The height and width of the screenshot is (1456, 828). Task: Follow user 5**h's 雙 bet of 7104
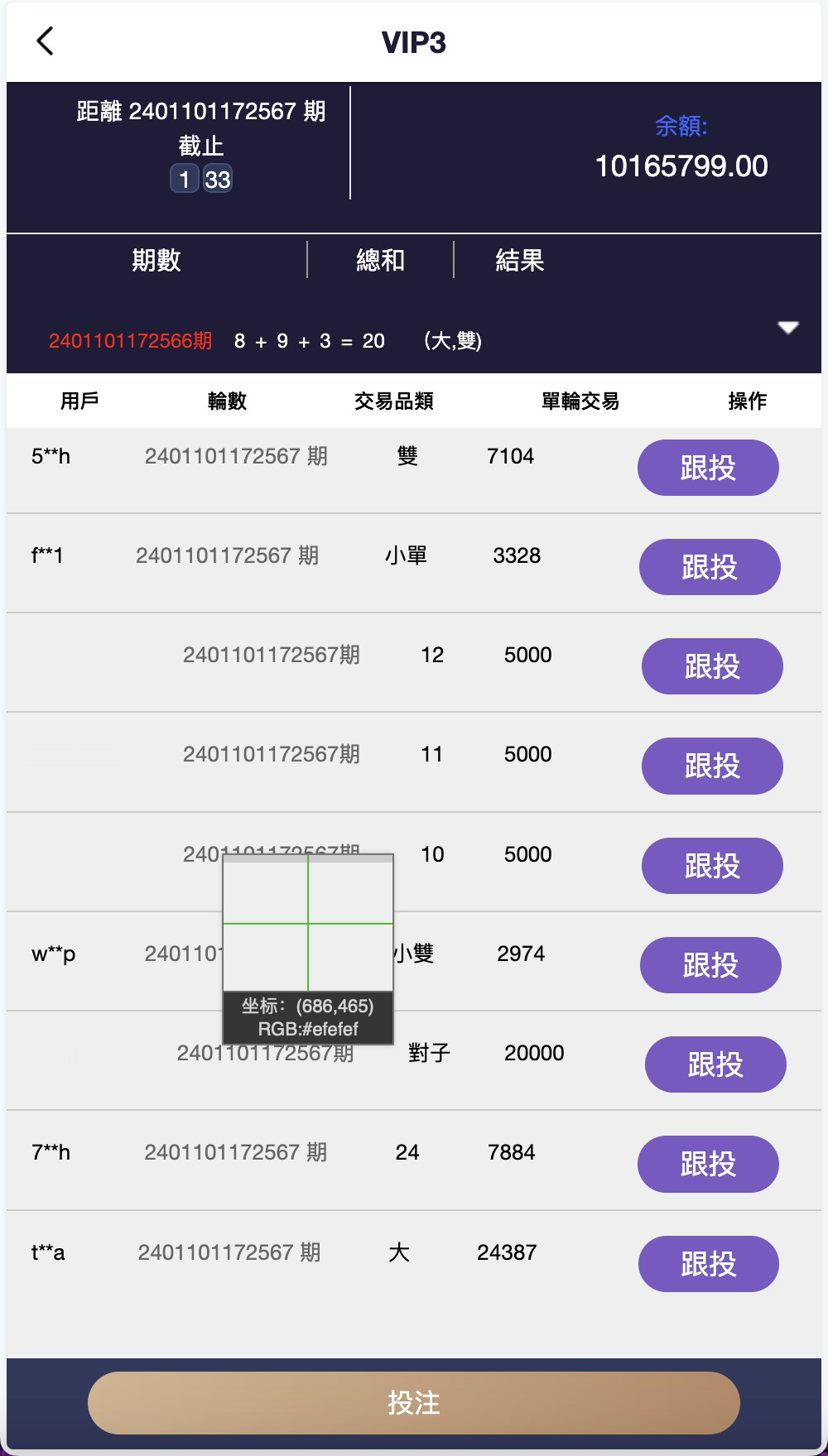tap(706, 467)
